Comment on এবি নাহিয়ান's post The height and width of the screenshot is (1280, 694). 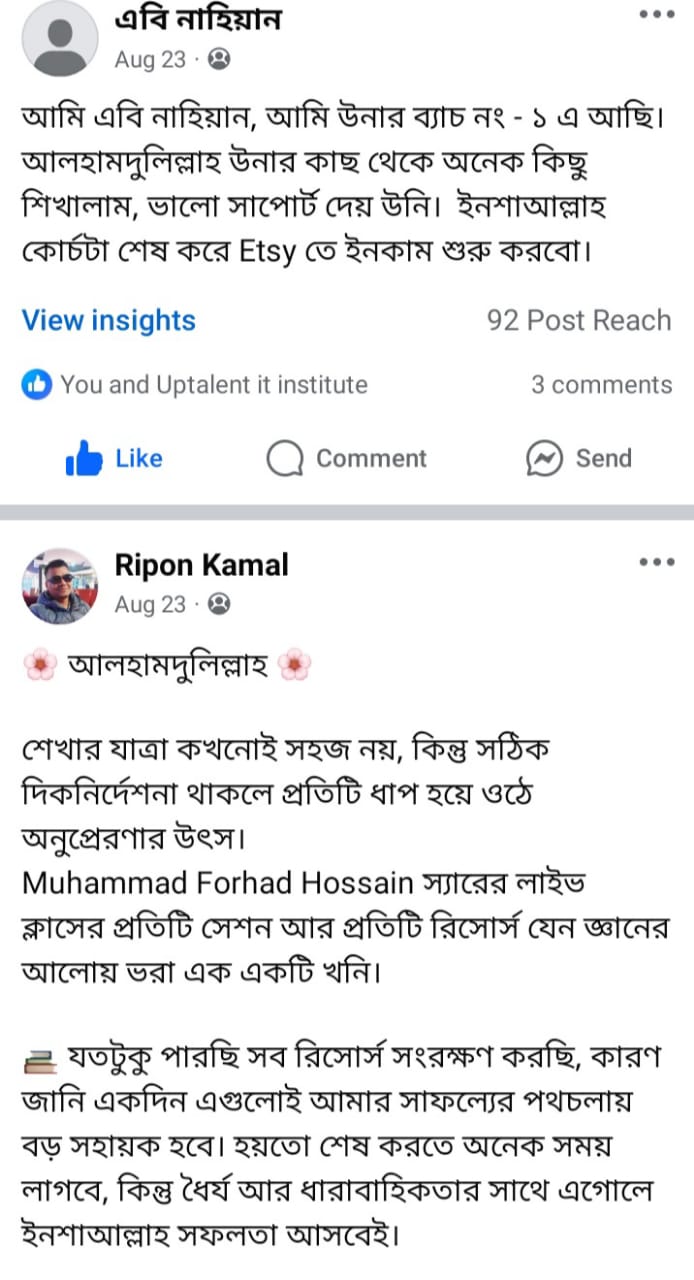pos(347,459)
